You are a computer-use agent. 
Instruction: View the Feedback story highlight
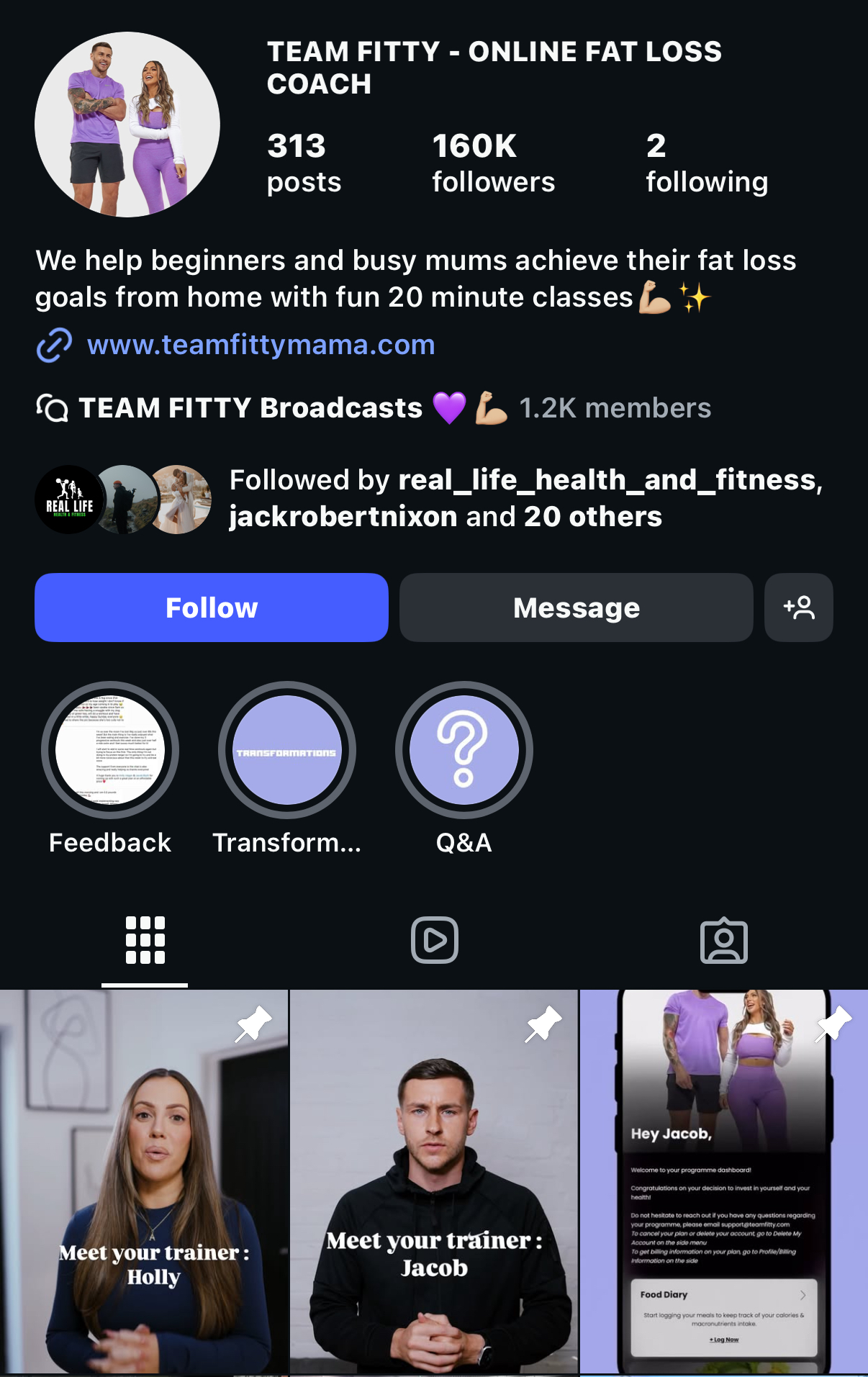click(x=110, y=750)
